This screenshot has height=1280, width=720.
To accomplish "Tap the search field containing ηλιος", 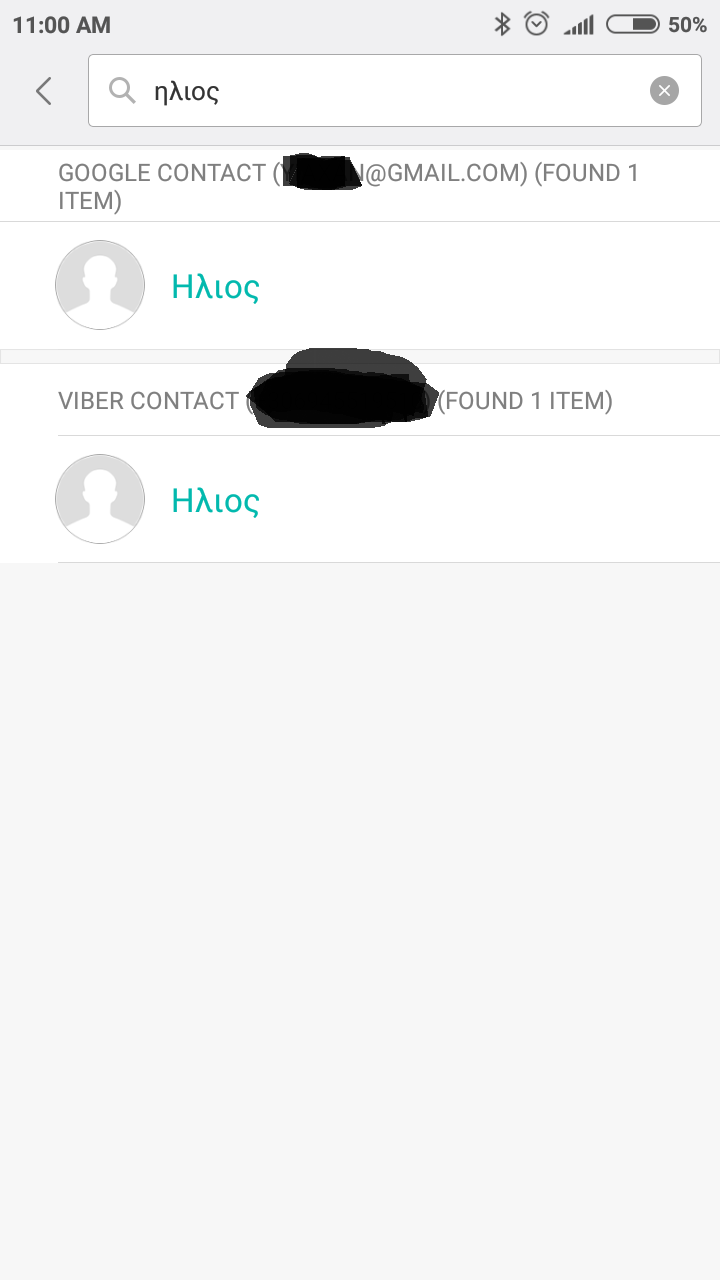I will [x=380, y=91].
